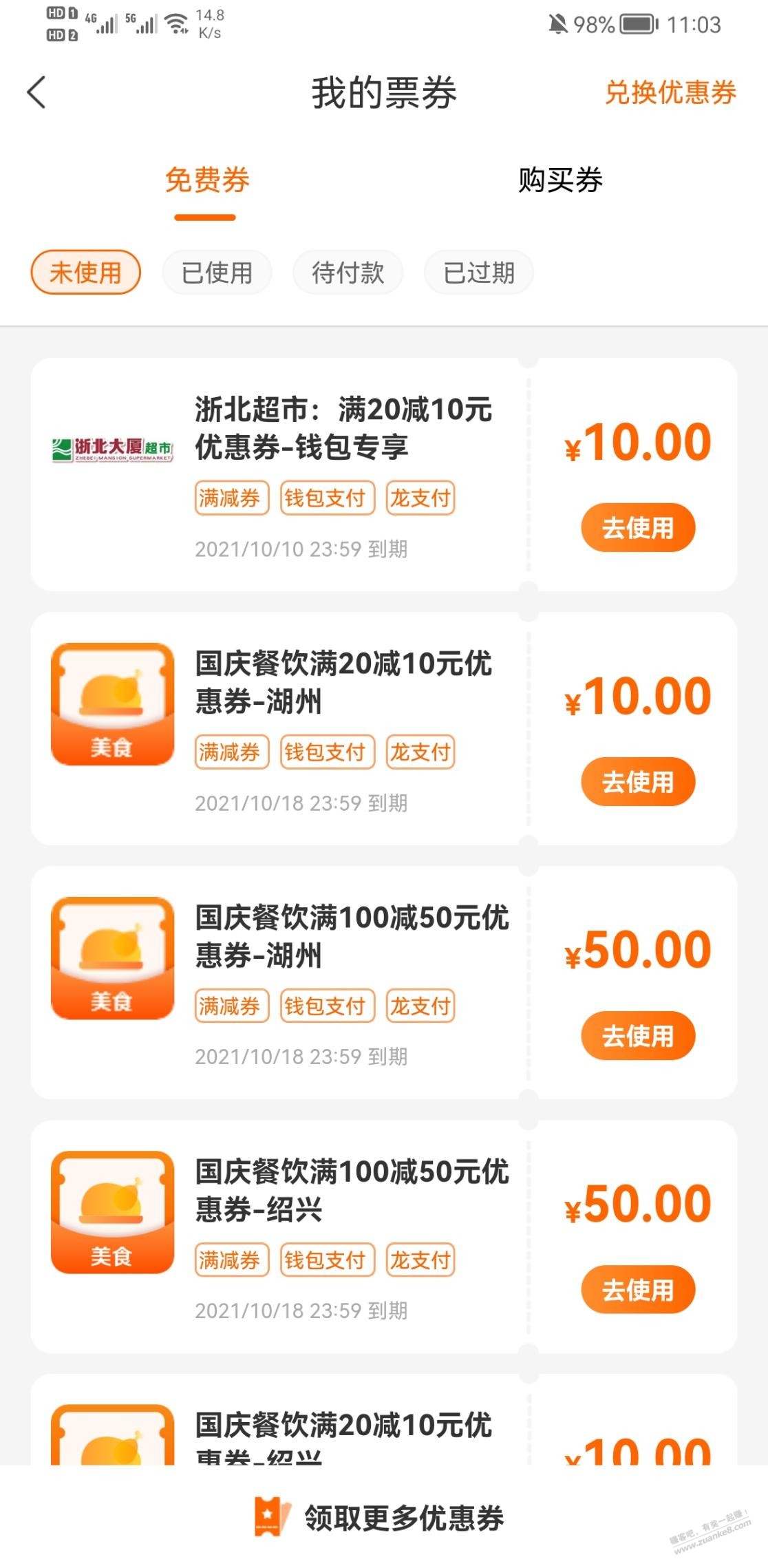Screen dimensions: 768x1568
Task: Go back from 我的票券 page
Action: [x=36, y=92]
